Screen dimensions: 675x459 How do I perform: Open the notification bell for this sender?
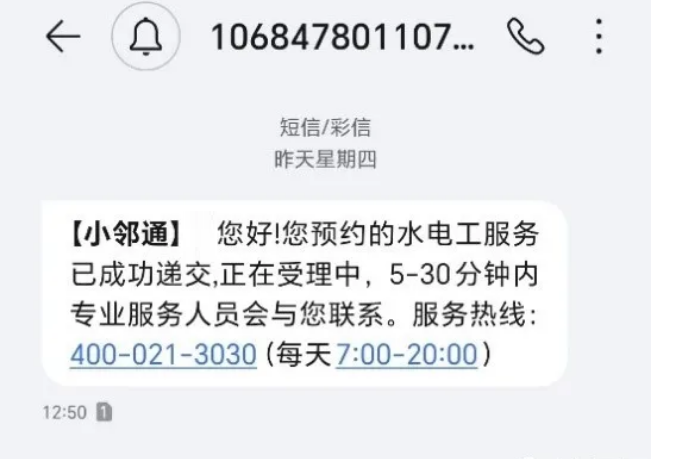pos(148,38)
